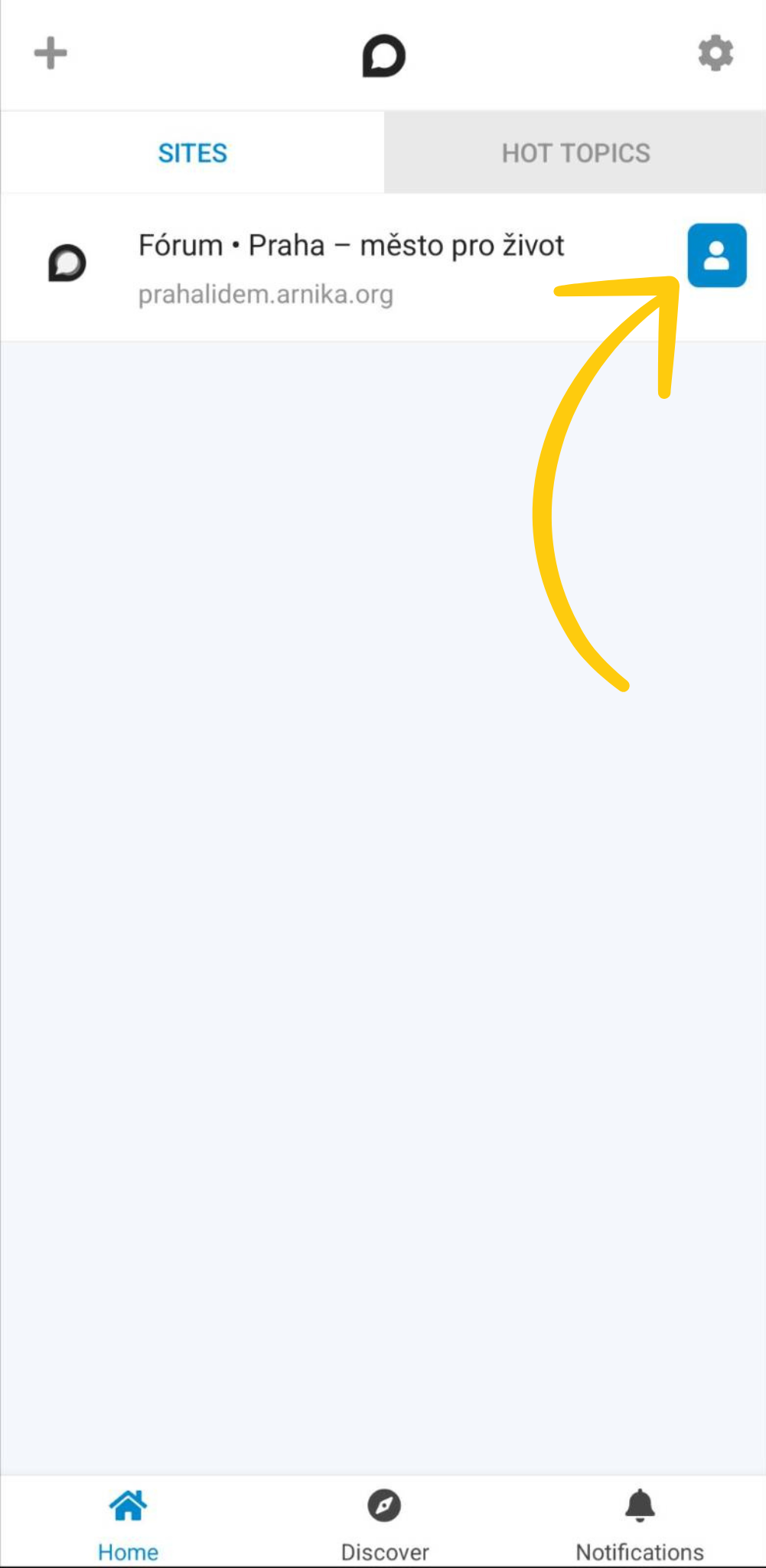Go to the Home tab

point(128,1522)
